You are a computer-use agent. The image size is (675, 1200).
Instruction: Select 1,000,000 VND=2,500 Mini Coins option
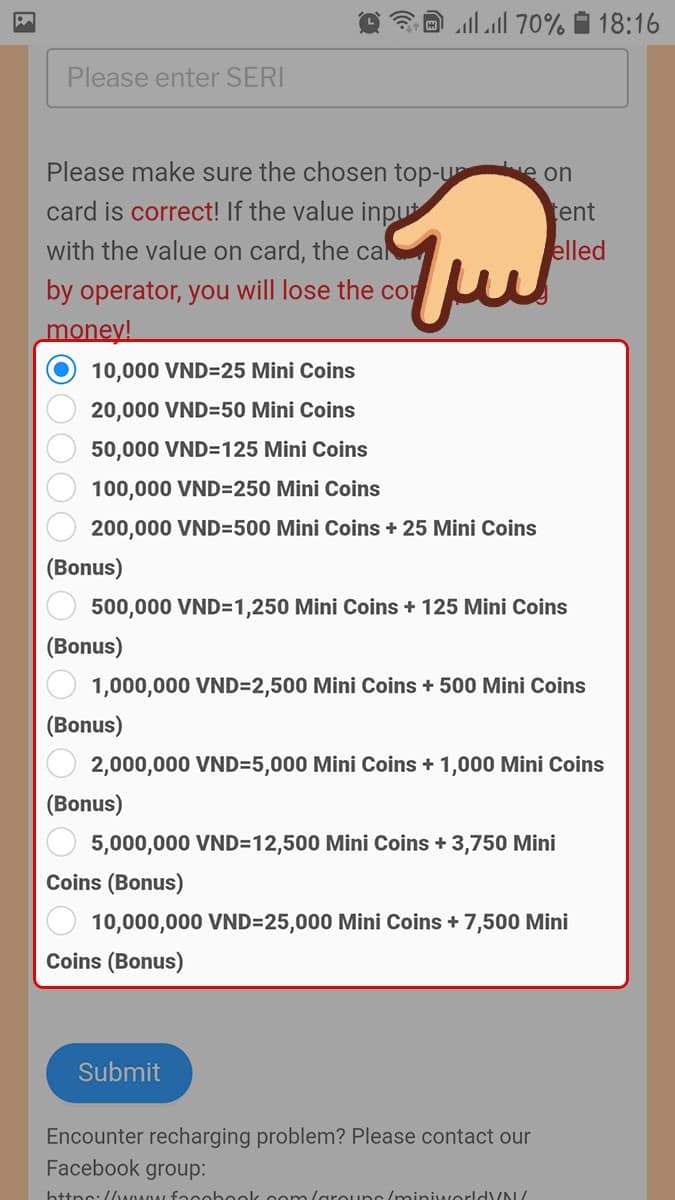62,685
